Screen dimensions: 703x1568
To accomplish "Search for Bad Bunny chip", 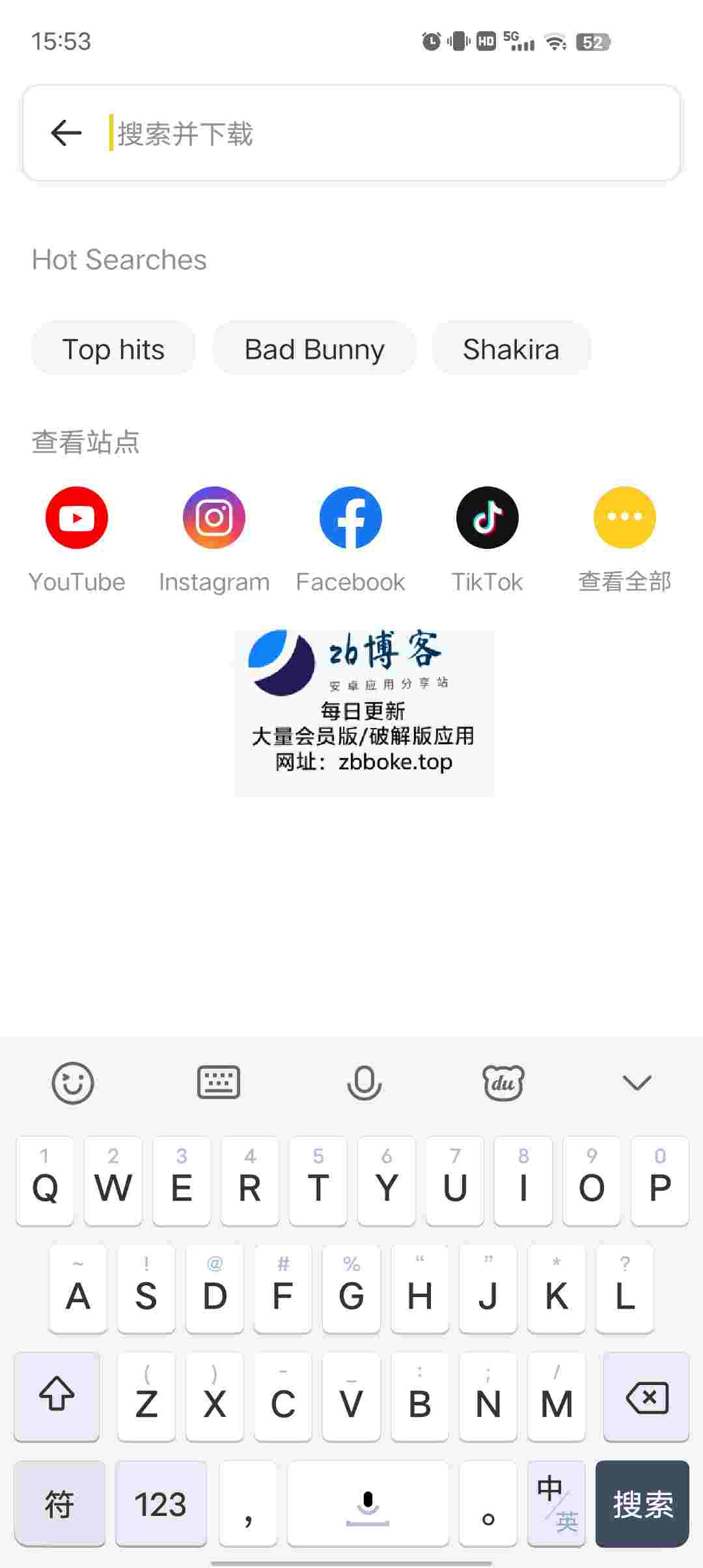I will click(314, 349).
